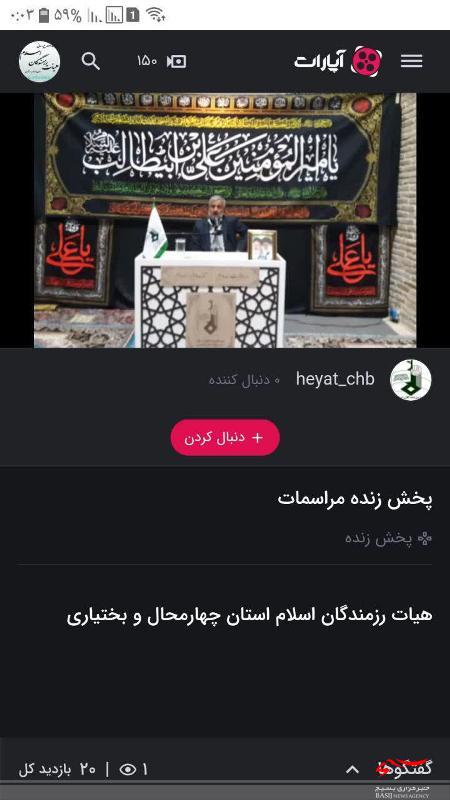Tap the پخش زنده category tag

coord(389,538)
